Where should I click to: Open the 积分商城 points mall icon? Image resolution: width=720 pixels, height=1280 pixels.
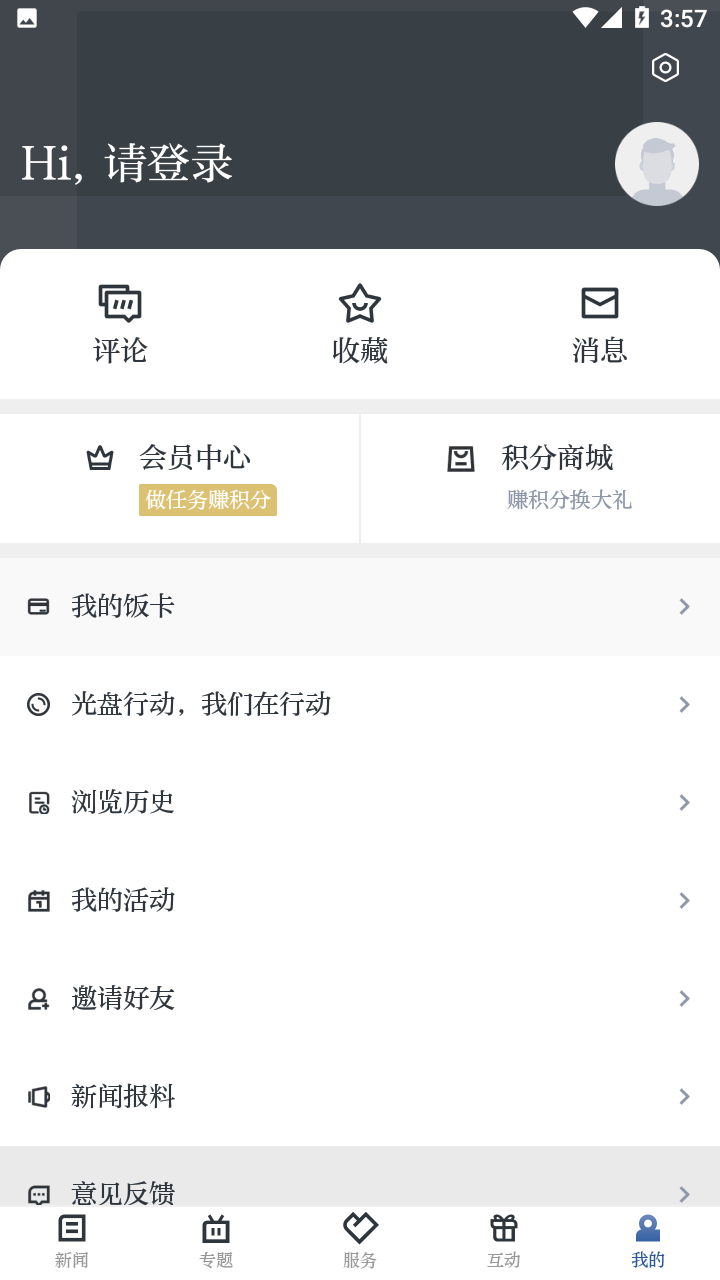[461, 458]
